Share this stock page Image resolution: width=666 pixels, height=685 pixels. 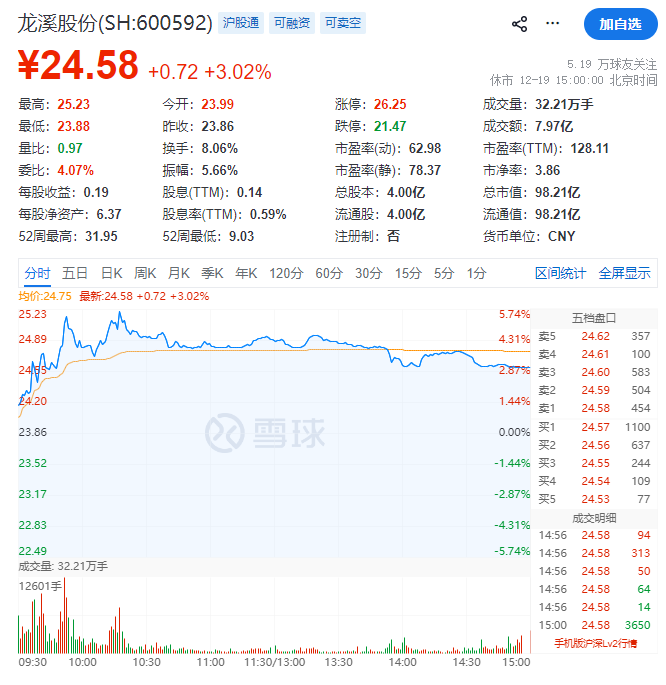pyautogui.click(x=519, y=23)
